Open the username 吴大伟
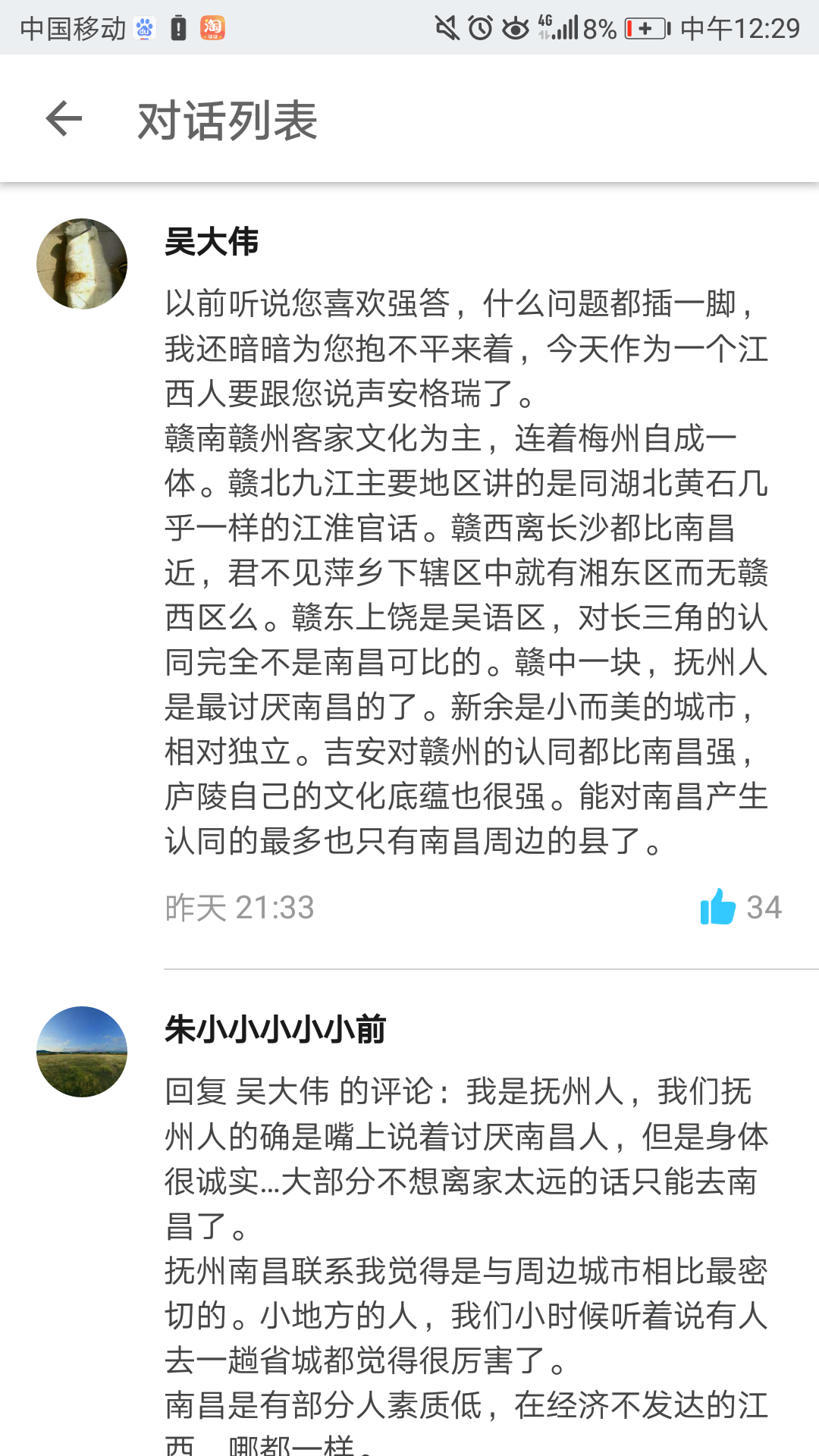819x1456 pixels. point(212,243)
